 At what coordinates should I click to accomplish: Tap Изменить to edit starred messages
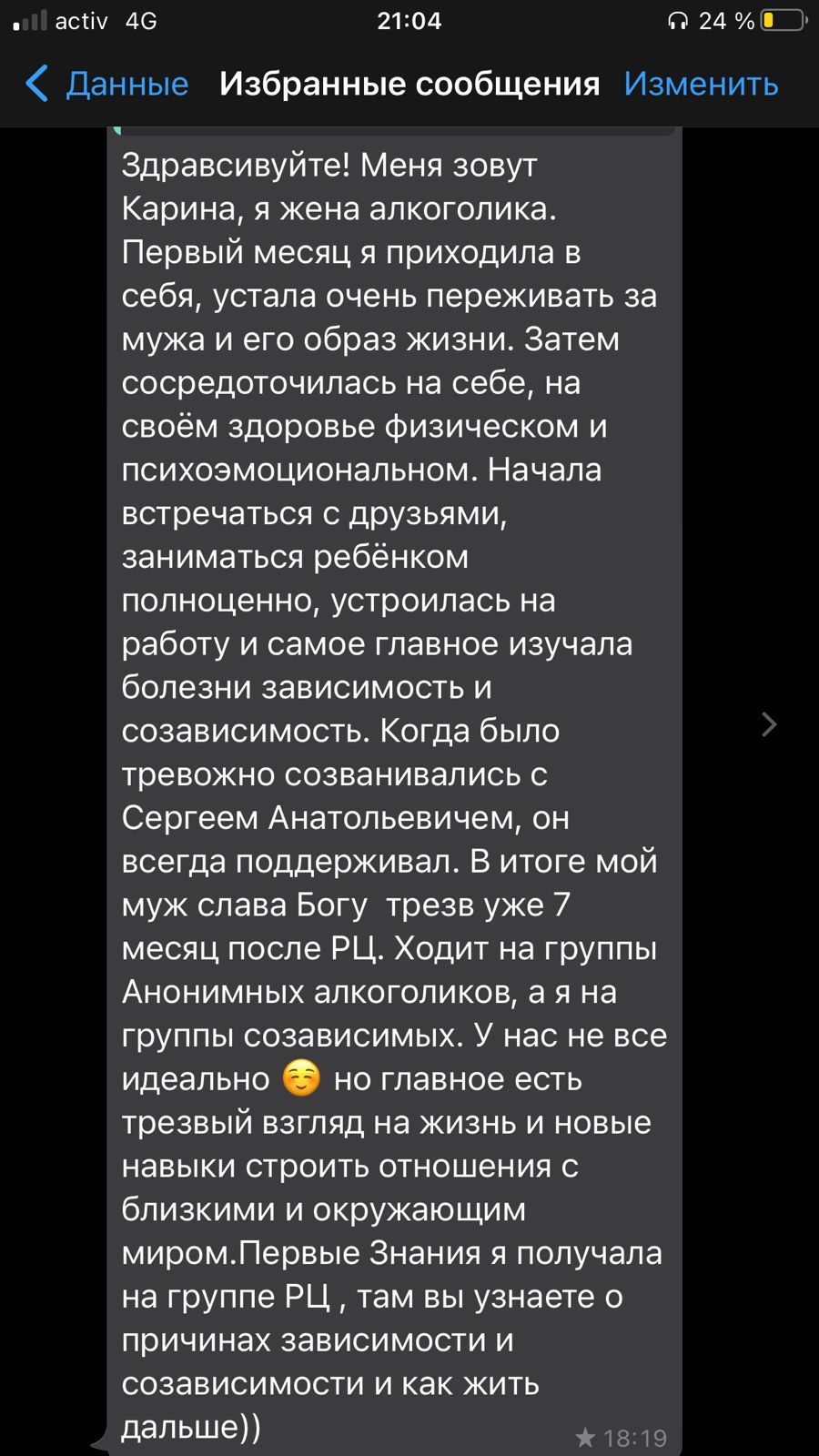tap(701, 84)
